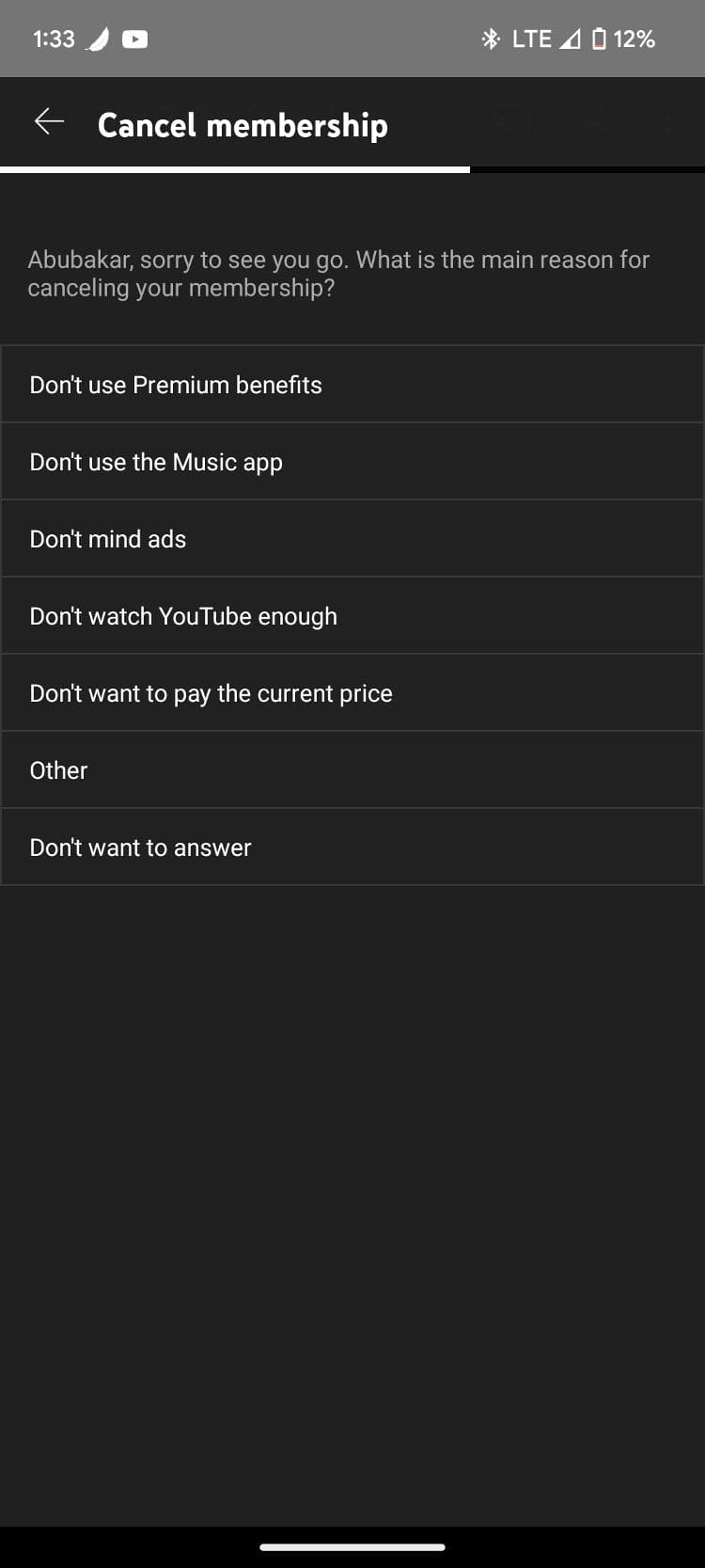
Task: Tap the "Other" cancellation reason
Action: [x=352, y=770]
